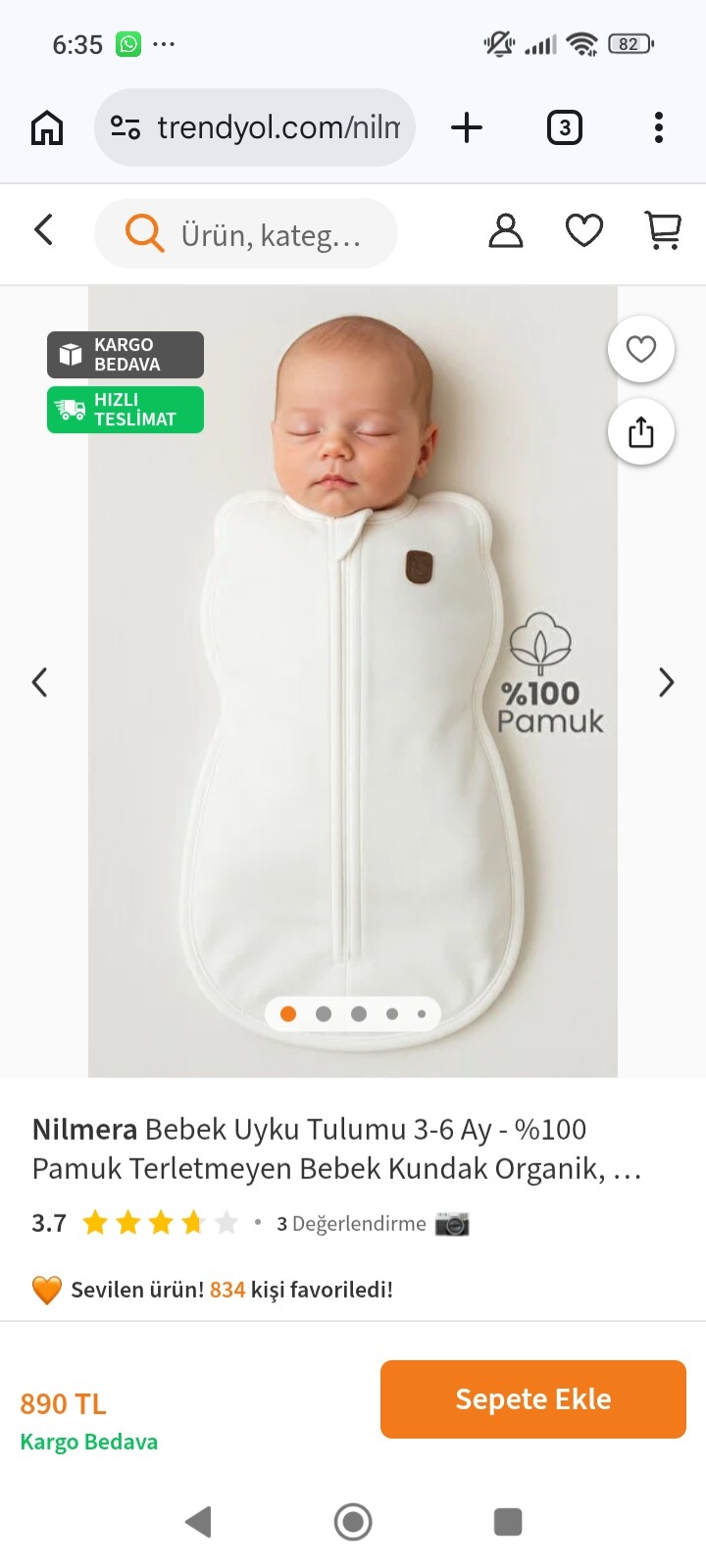
Task: Open the Nilmera brand link
Action: [84, 1129]
